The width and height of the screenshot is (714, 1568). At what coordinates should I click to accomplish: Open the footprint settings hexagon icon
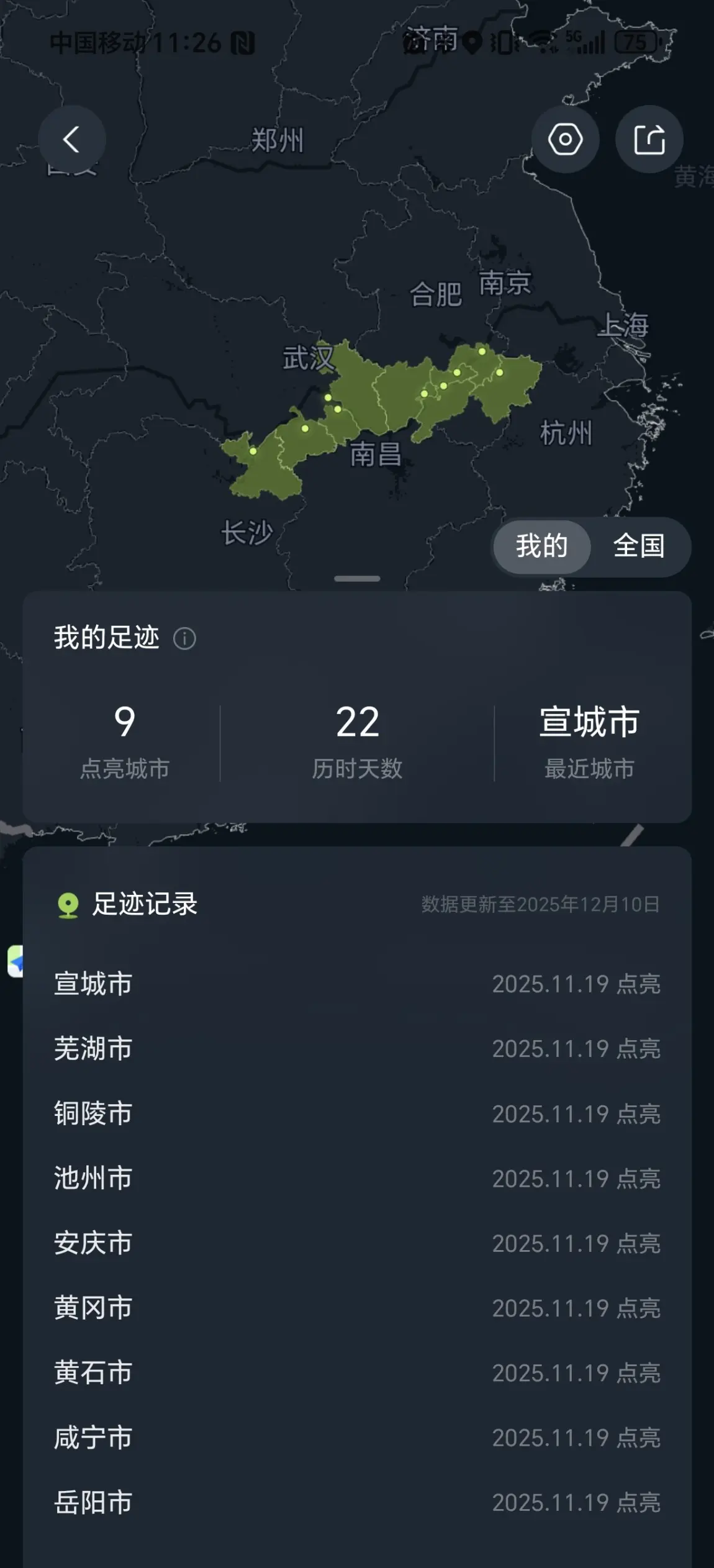[565, 139]
